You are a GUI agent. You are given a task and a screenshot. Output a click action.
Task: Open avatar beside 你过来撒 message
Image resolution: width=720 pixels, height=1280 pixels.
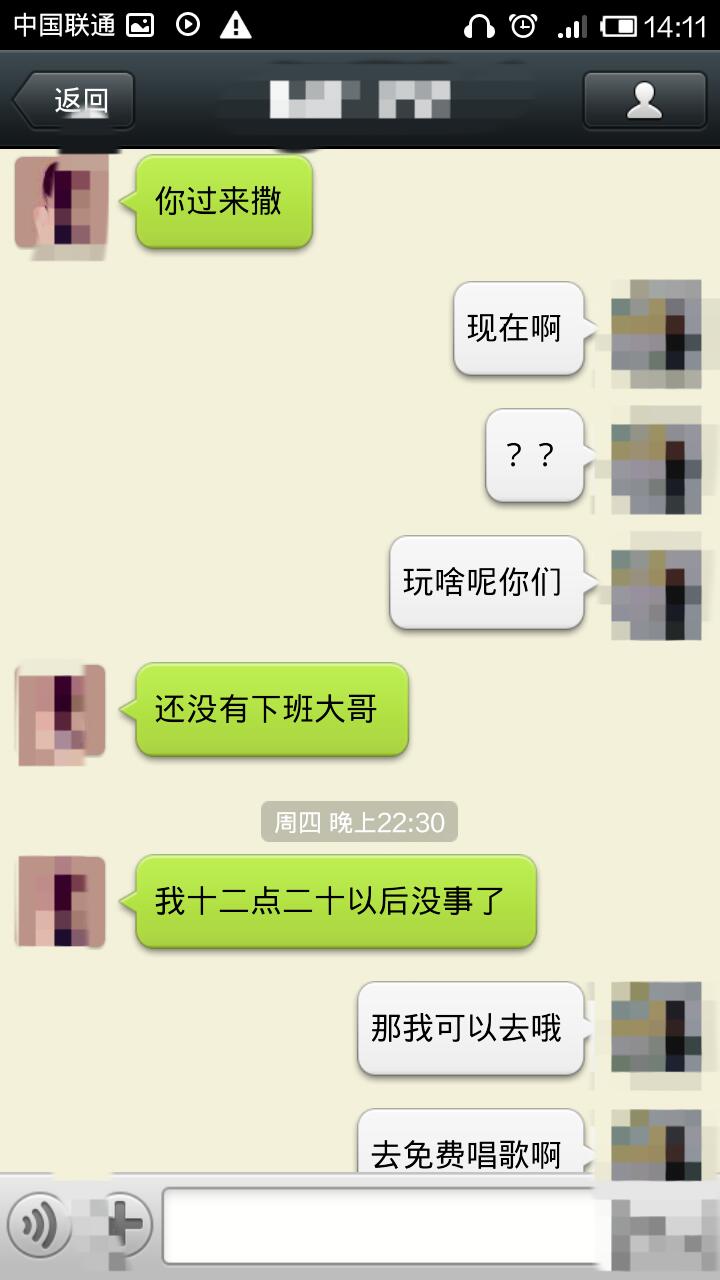click(61, 203)
